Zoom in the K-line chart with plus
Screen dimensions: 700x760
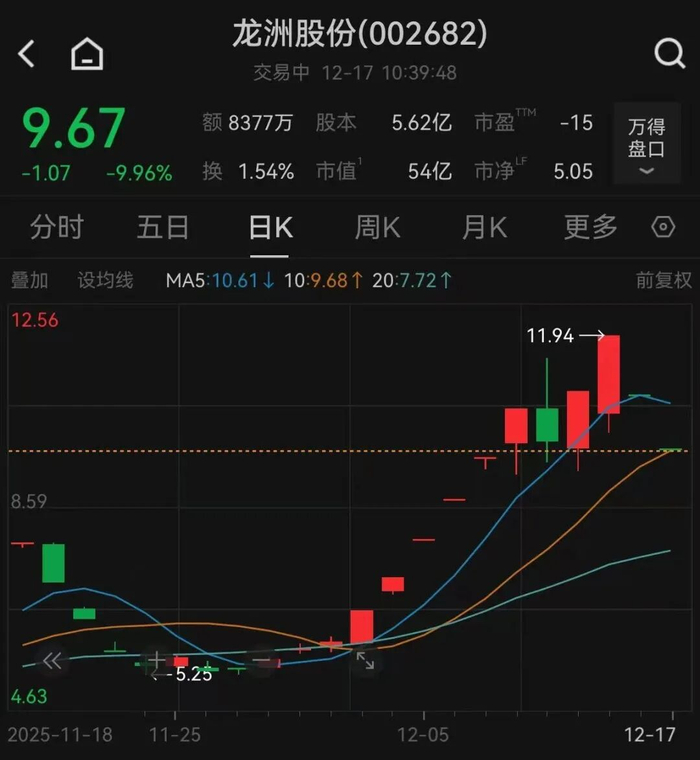click(156, 660)
